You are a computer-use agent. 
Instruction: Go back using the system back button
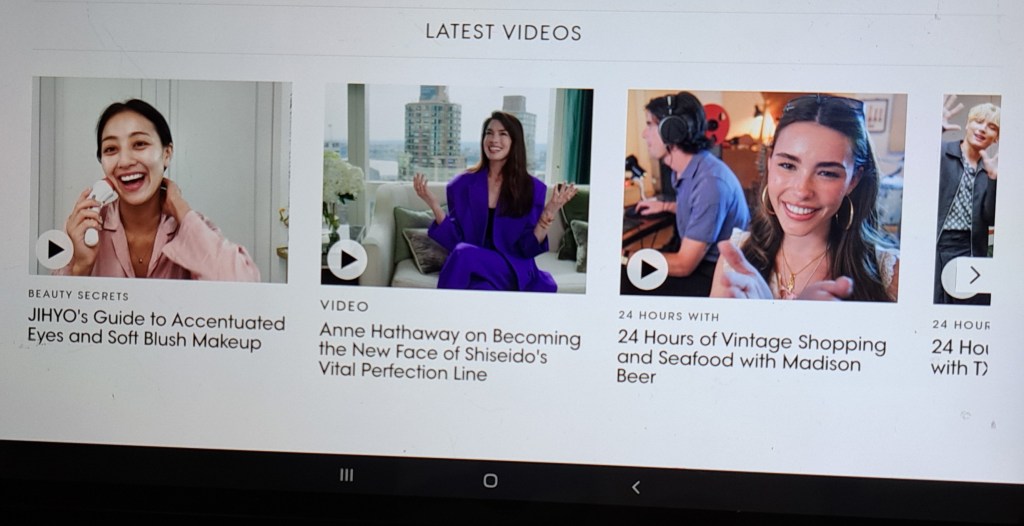tap(636, 487)
